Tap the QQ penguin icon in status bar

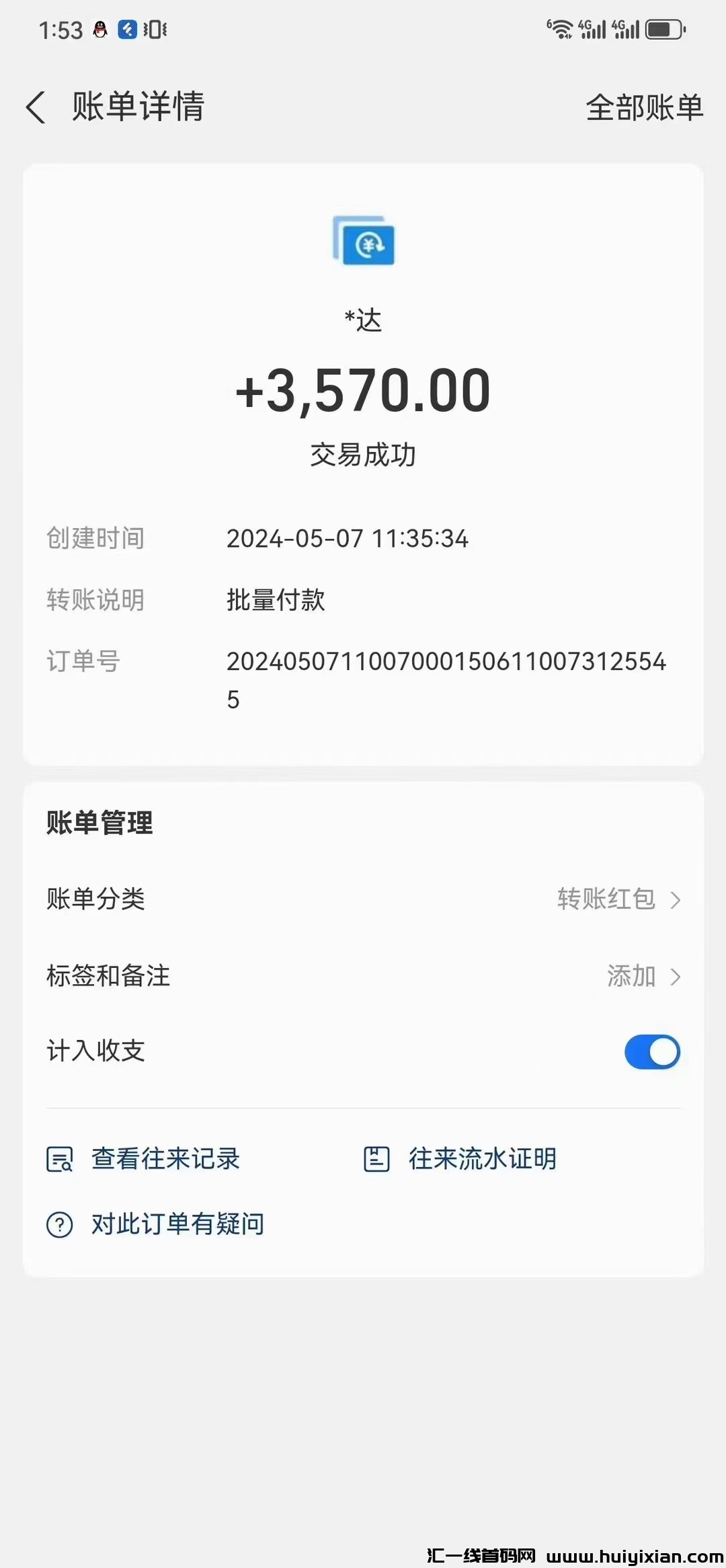tap(98, 29)
